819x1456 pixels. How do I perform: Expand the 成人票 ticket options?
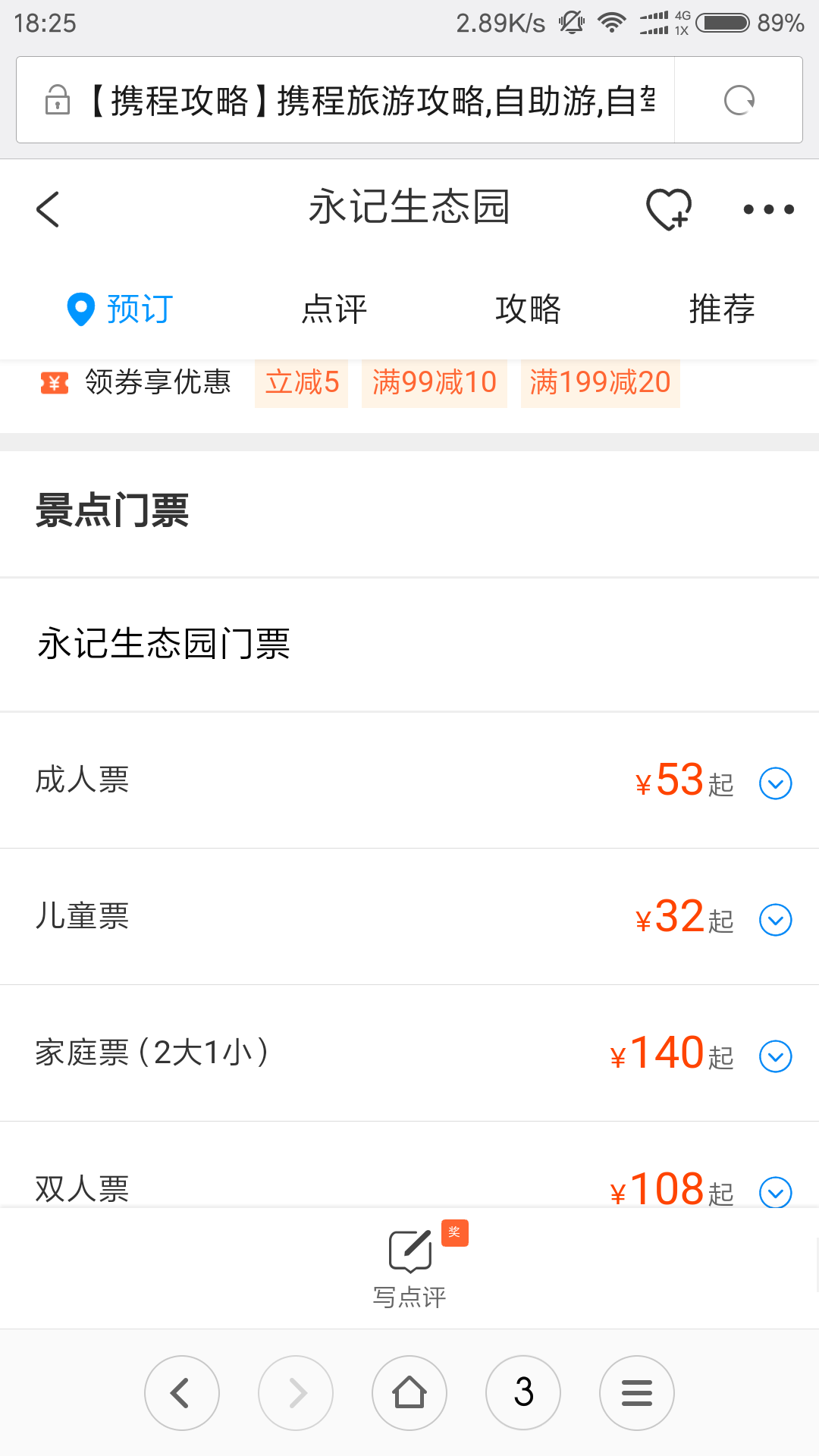(x=776, y=783)
